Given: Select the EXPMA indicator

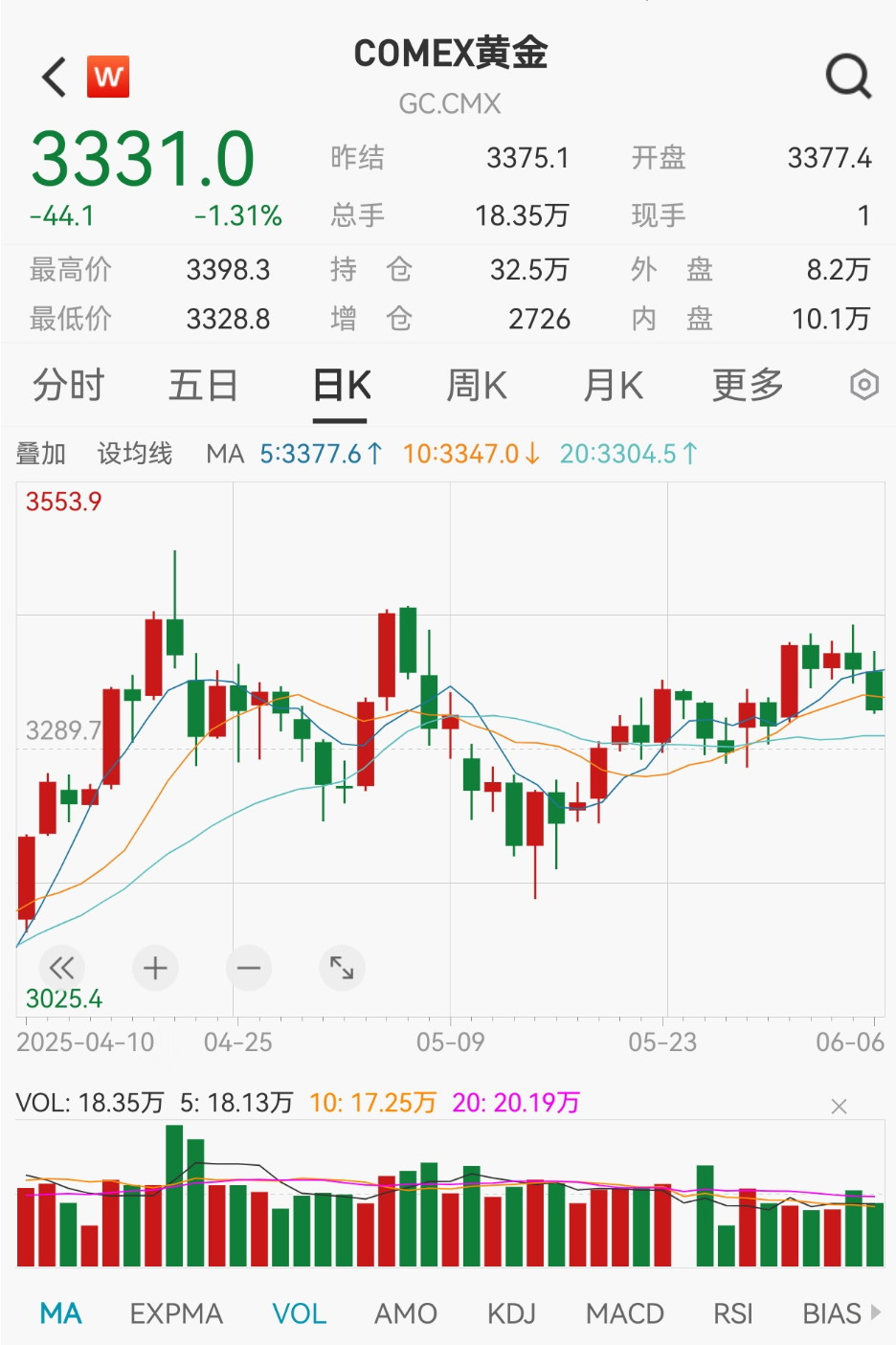Looking at the screenshot, I should pyautogui.click(x=176, y=1313).
